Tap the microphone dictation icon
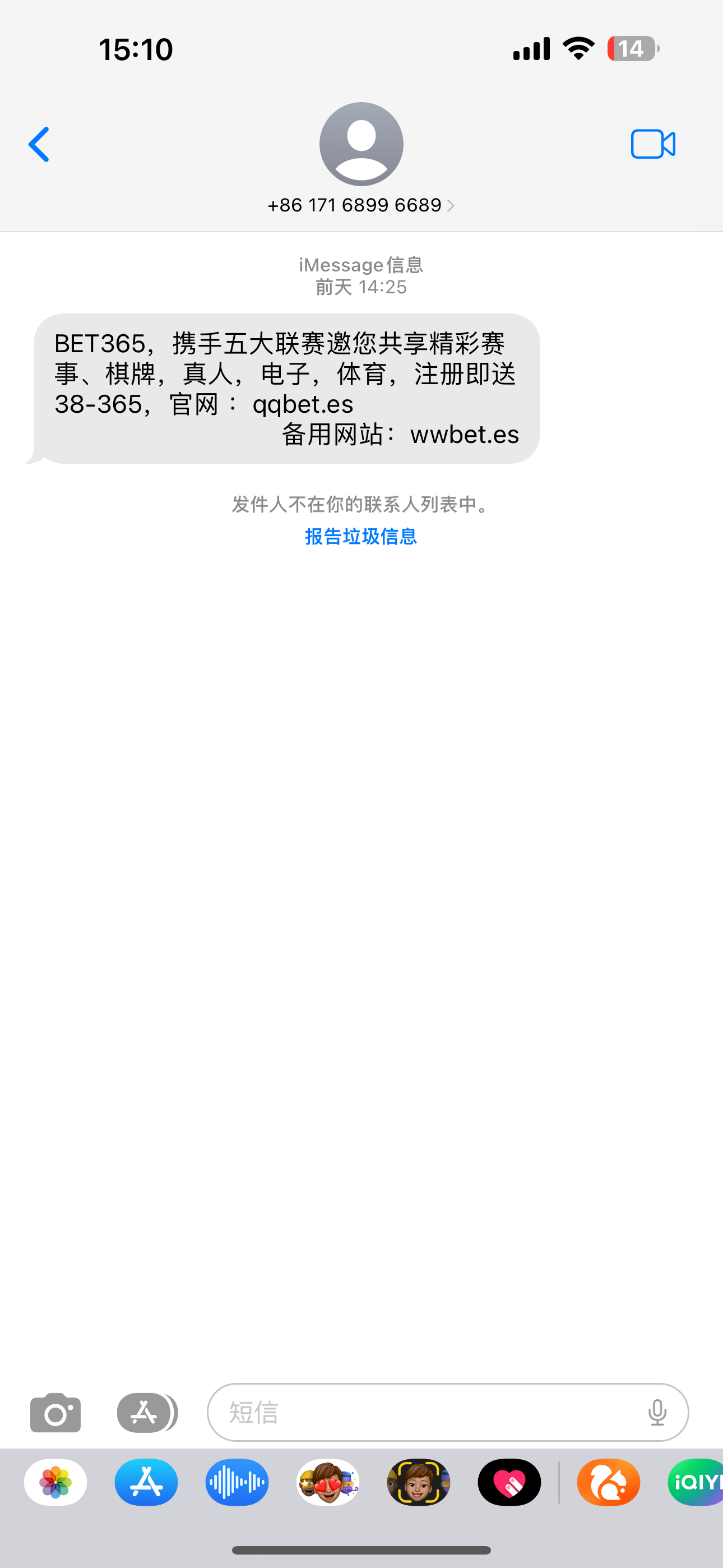The width and height of the screenshot is (723, 1568). pyautogui.click(x=657, y=1412)
